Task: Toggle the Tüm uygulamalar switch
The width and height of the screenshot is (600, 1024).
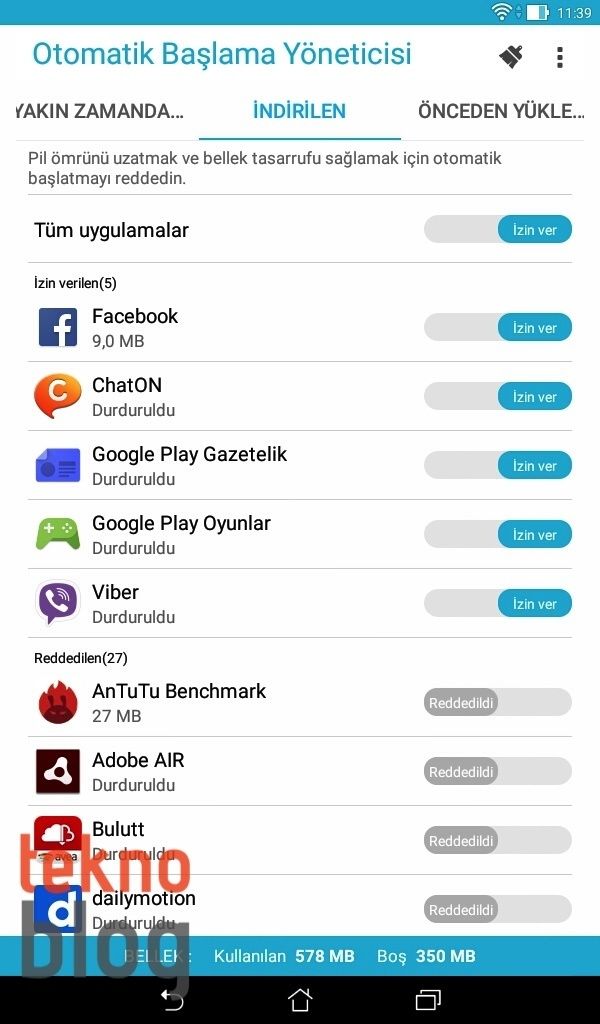Action: coord(498,230)
